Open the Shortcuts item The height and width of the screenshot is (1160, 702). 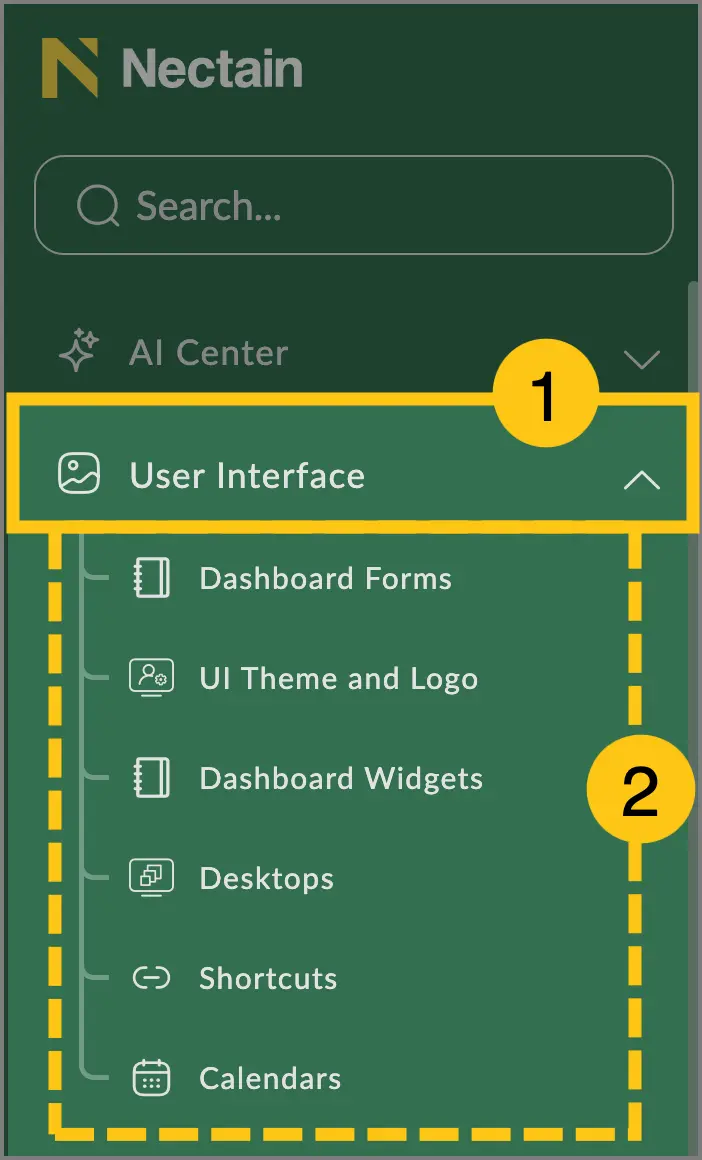coord(269,978)
